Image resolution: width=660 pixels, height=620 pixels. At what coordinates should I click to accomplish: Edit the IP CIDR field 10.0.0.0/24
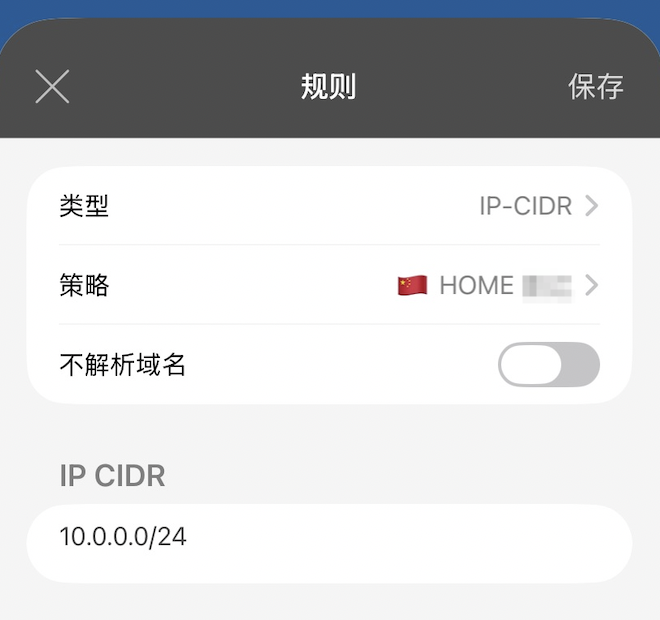(330, 537)
